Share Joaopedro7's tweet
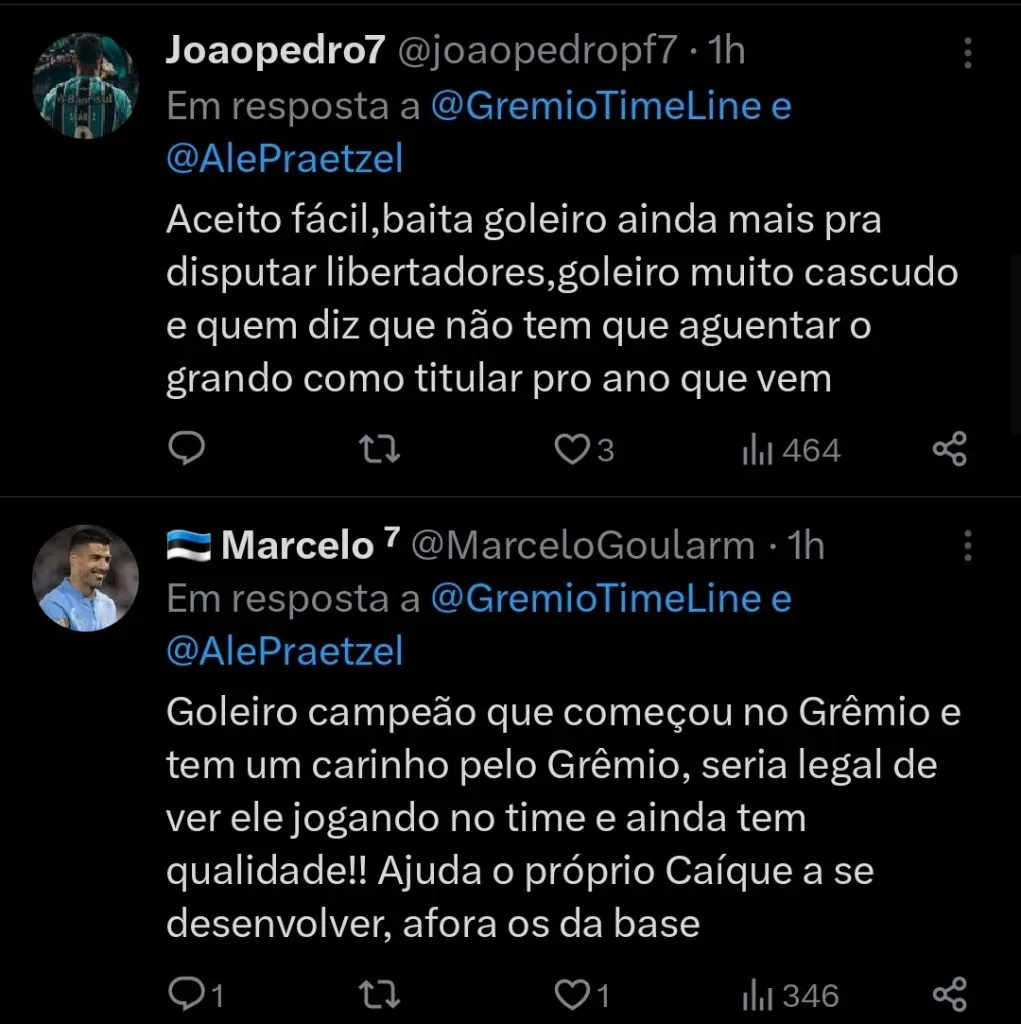The width and height of the screenshot is (1021, 1024). click(x=948, y=449)
